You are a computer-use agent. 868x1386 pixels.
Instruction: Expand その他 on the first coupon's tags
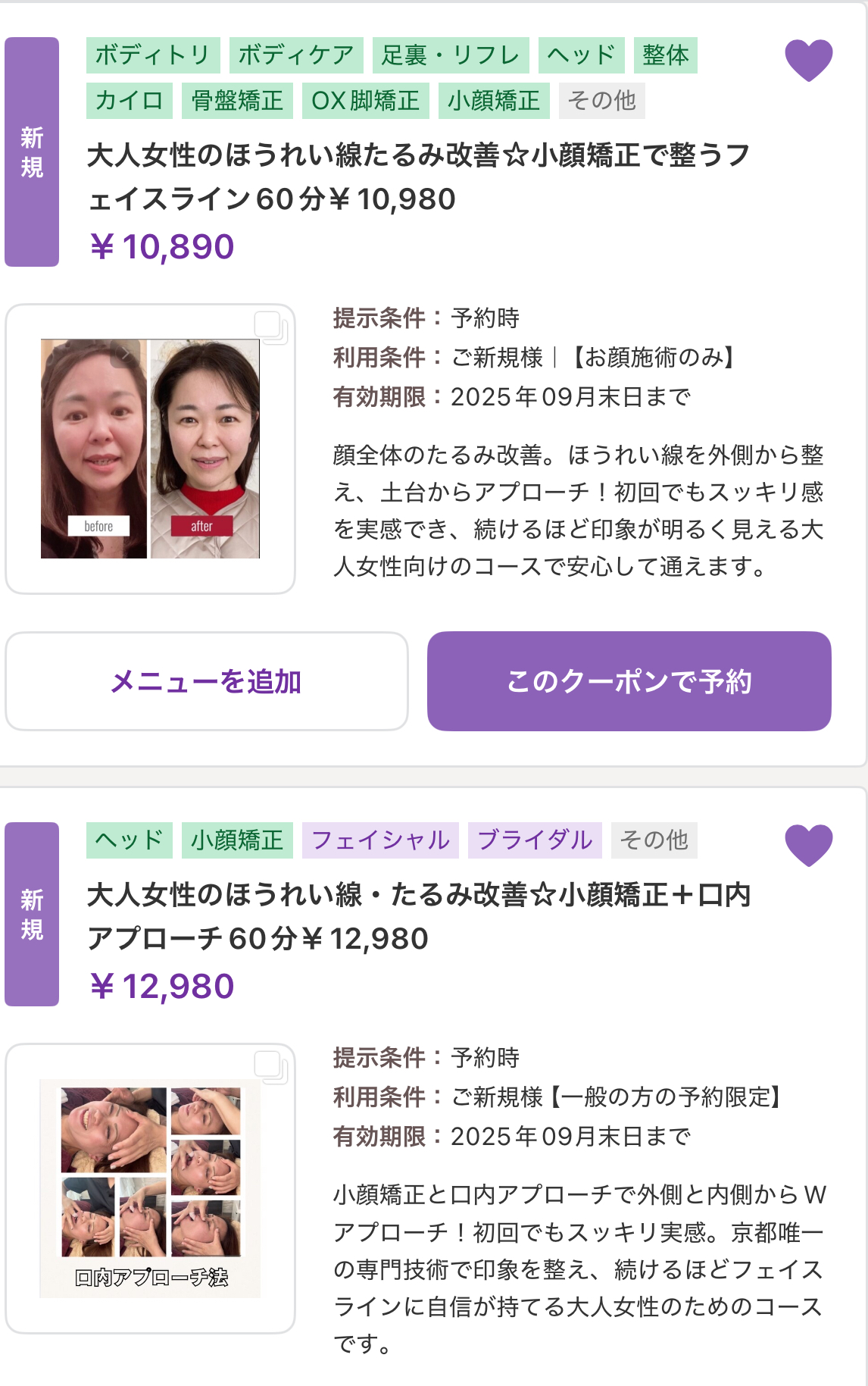click(601, 100)
